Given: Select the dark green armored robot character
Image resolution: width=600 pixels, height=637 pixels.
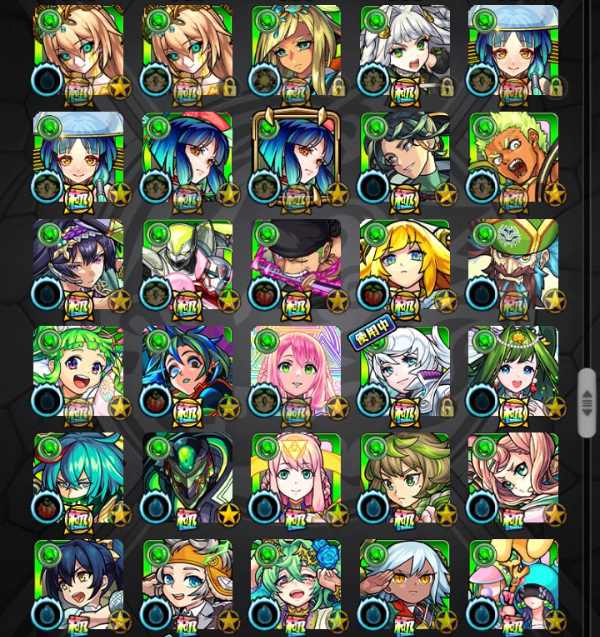Looking at the screenshot, I should 187,477.
